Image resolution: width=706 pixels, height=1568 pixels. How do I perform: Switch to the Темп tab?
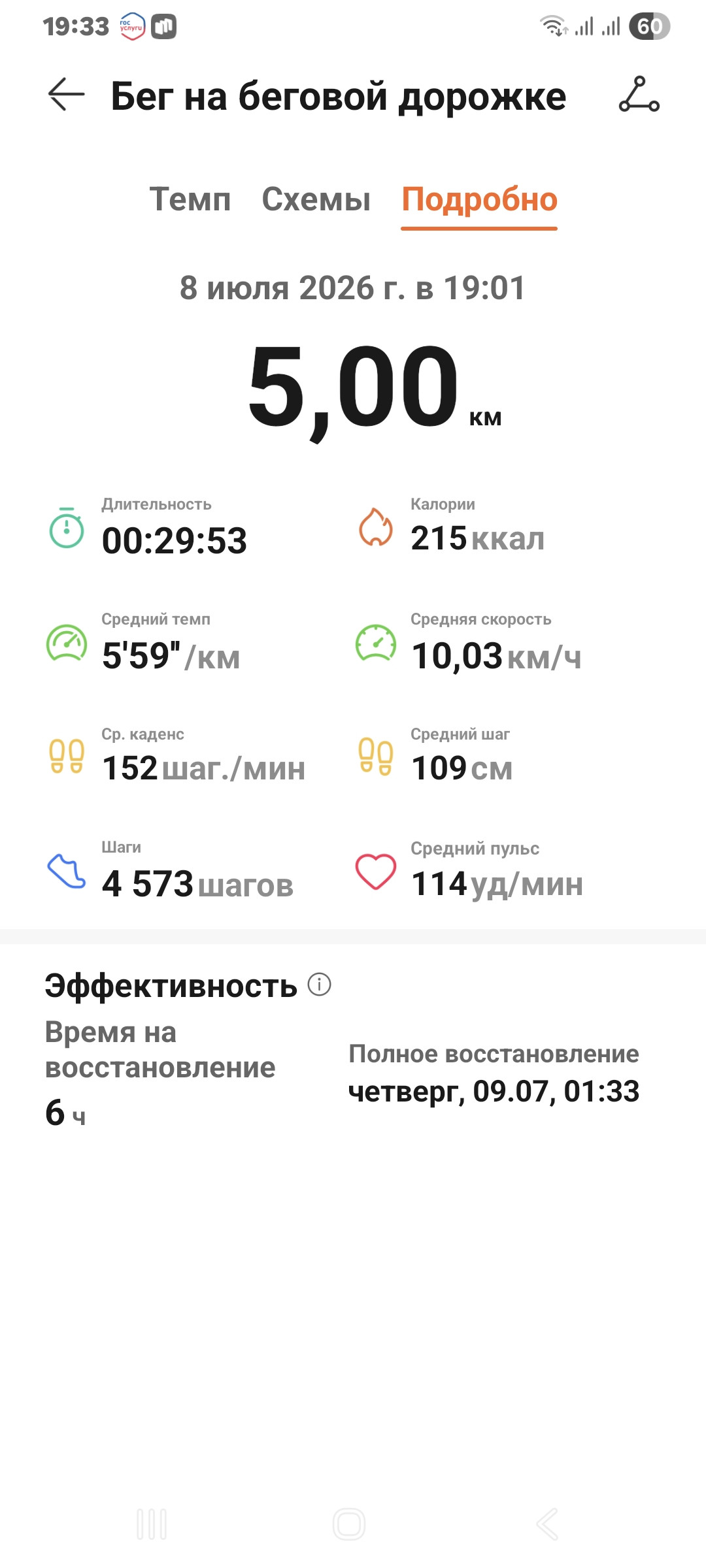tap(190, 199)
